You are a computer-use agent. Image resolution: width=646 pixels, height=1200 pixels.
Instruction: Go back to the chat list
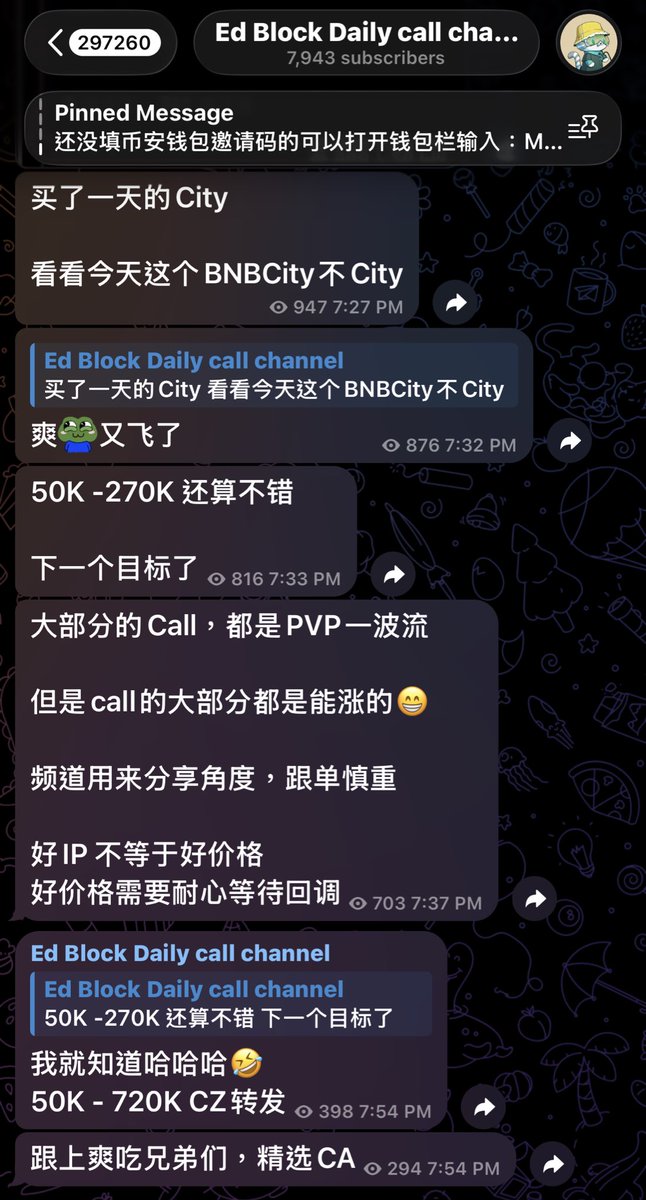[100, 42]
